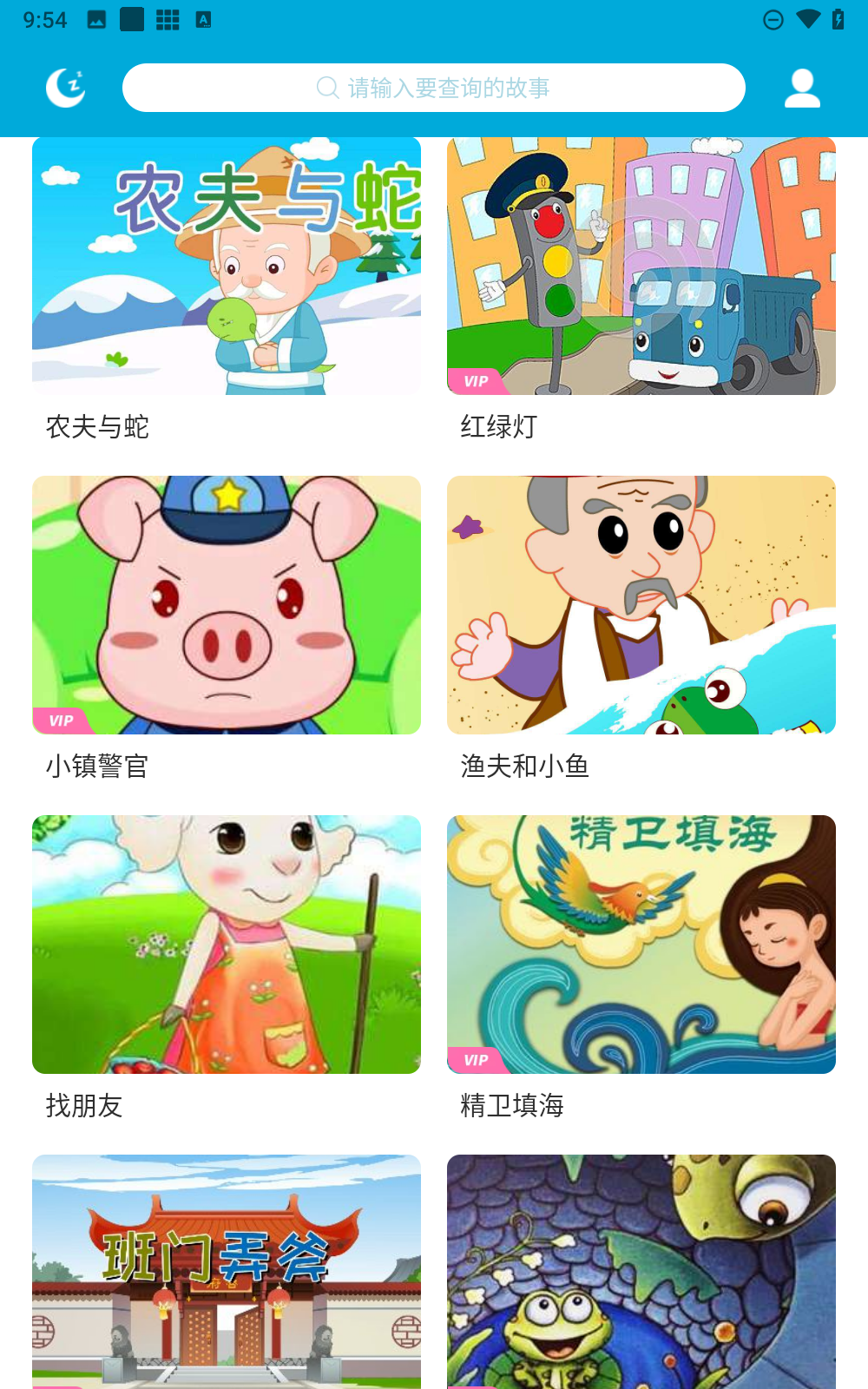The width and height of the screenshot is (868, 1389).
Task: Open the 精卫填海 story link
Action: [x=511, y=1106]
